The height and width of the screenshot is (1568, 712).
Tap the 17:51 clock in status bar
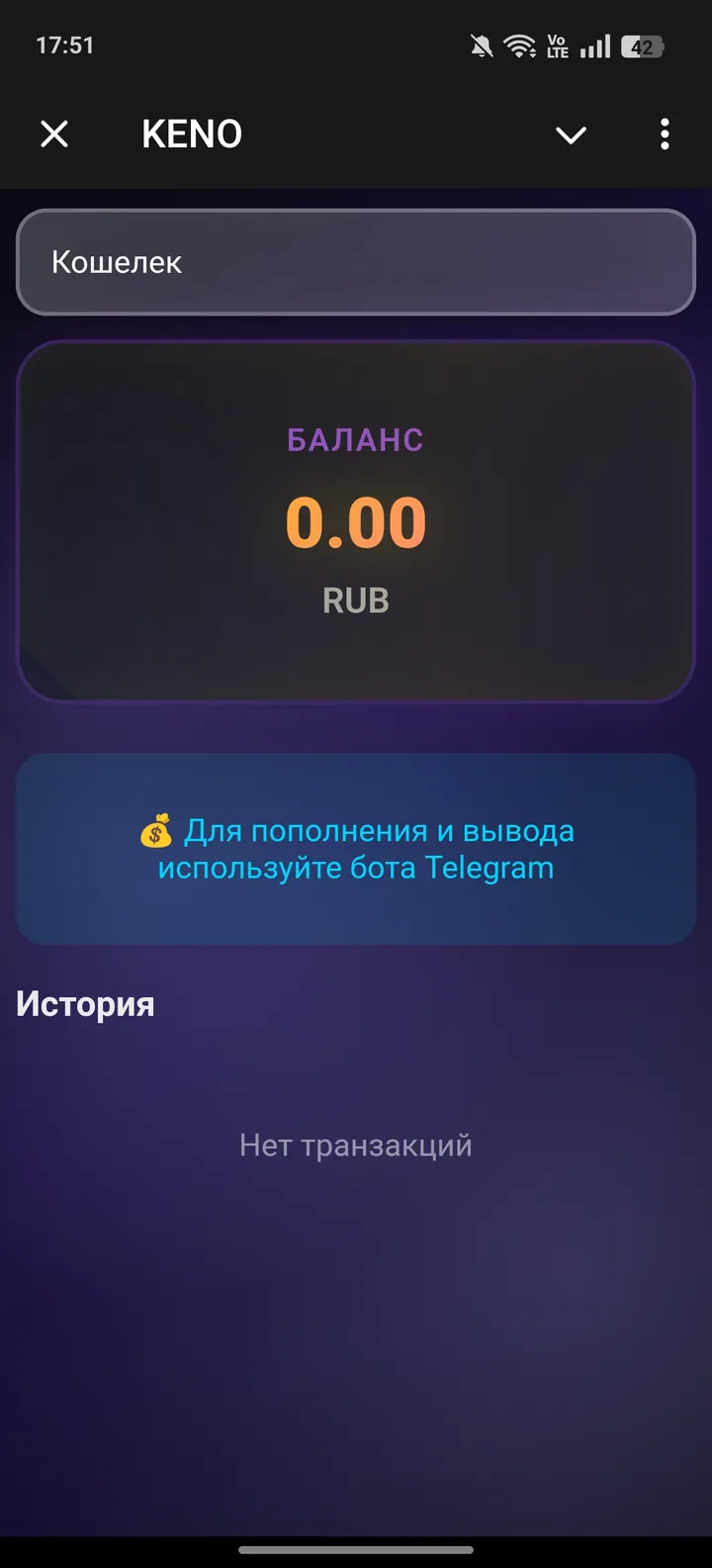[64, 45]
